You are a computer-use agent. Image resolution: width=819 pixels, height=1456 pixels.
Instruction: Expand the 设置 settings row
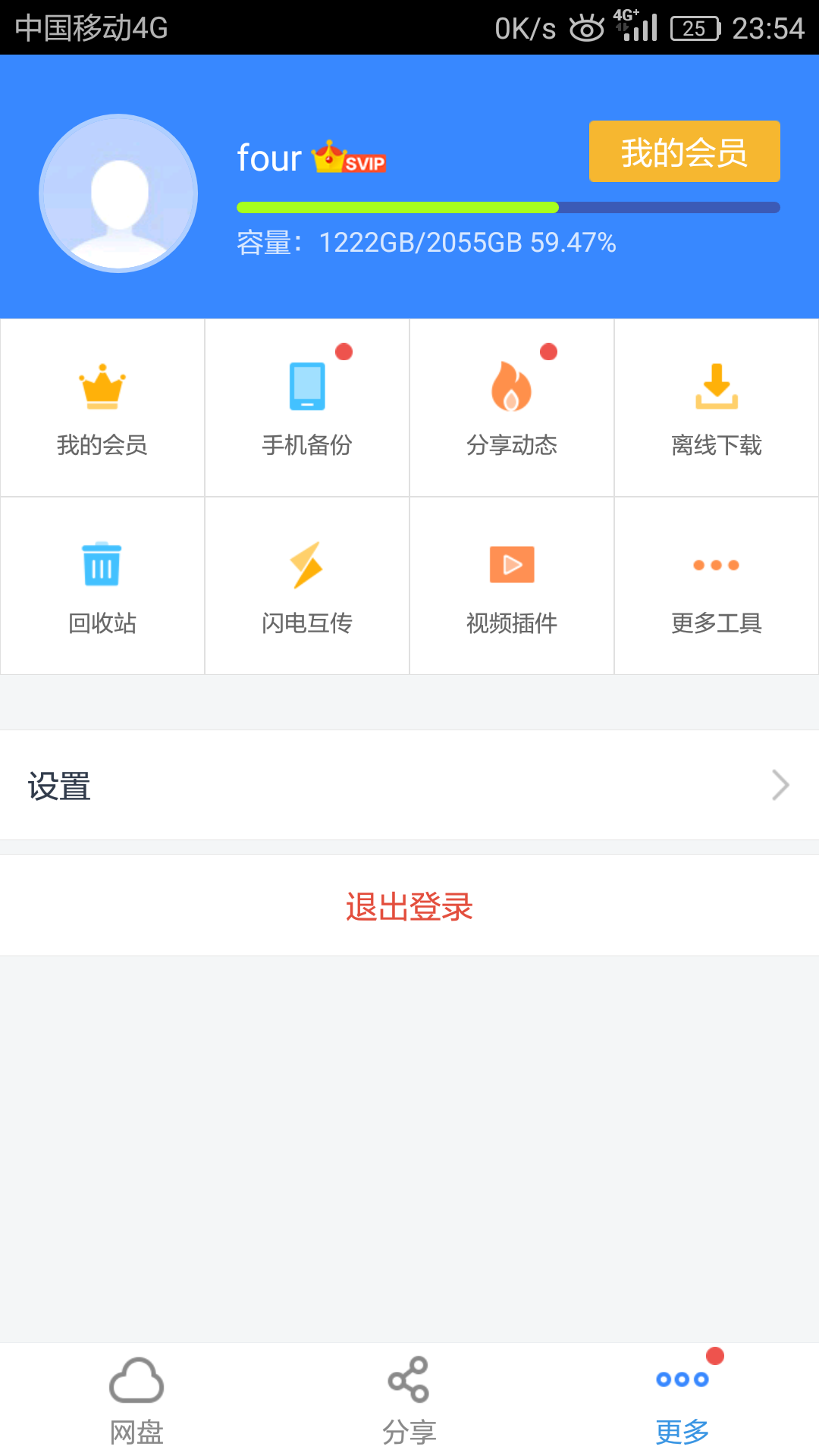pos(409,786)
